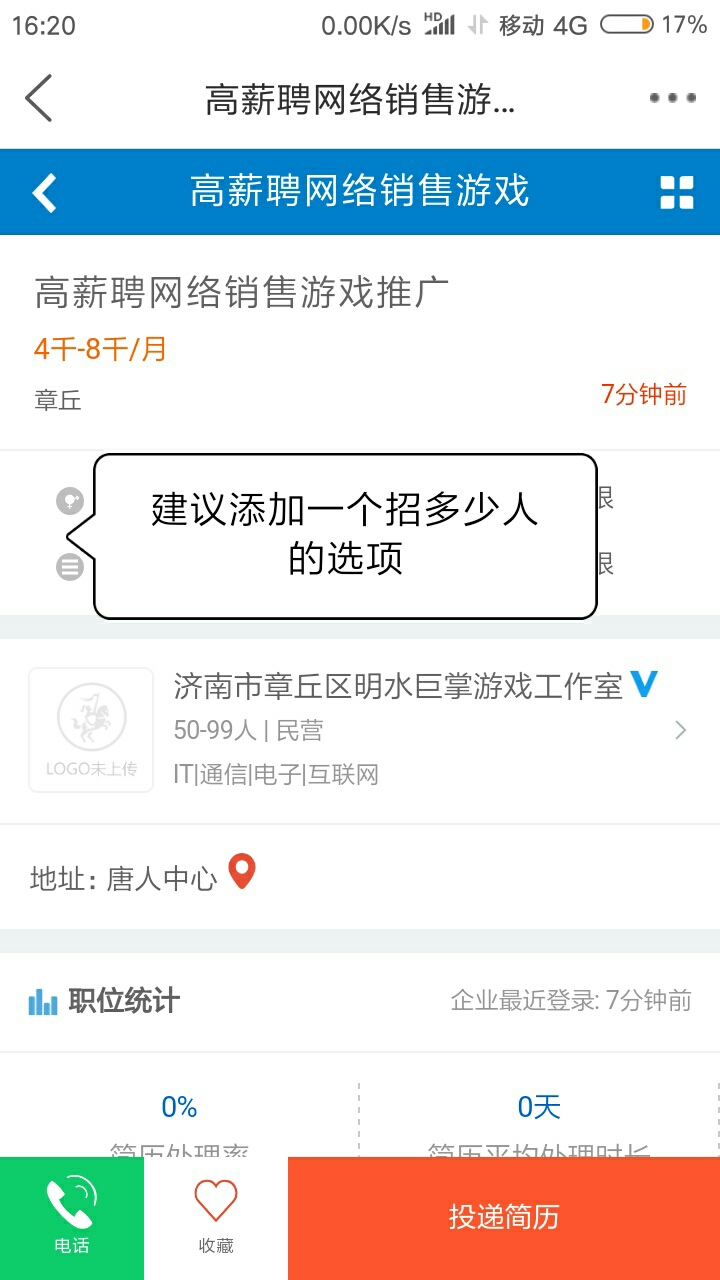
Task: Save this job with 收藏
Action: coord(216,1218)
